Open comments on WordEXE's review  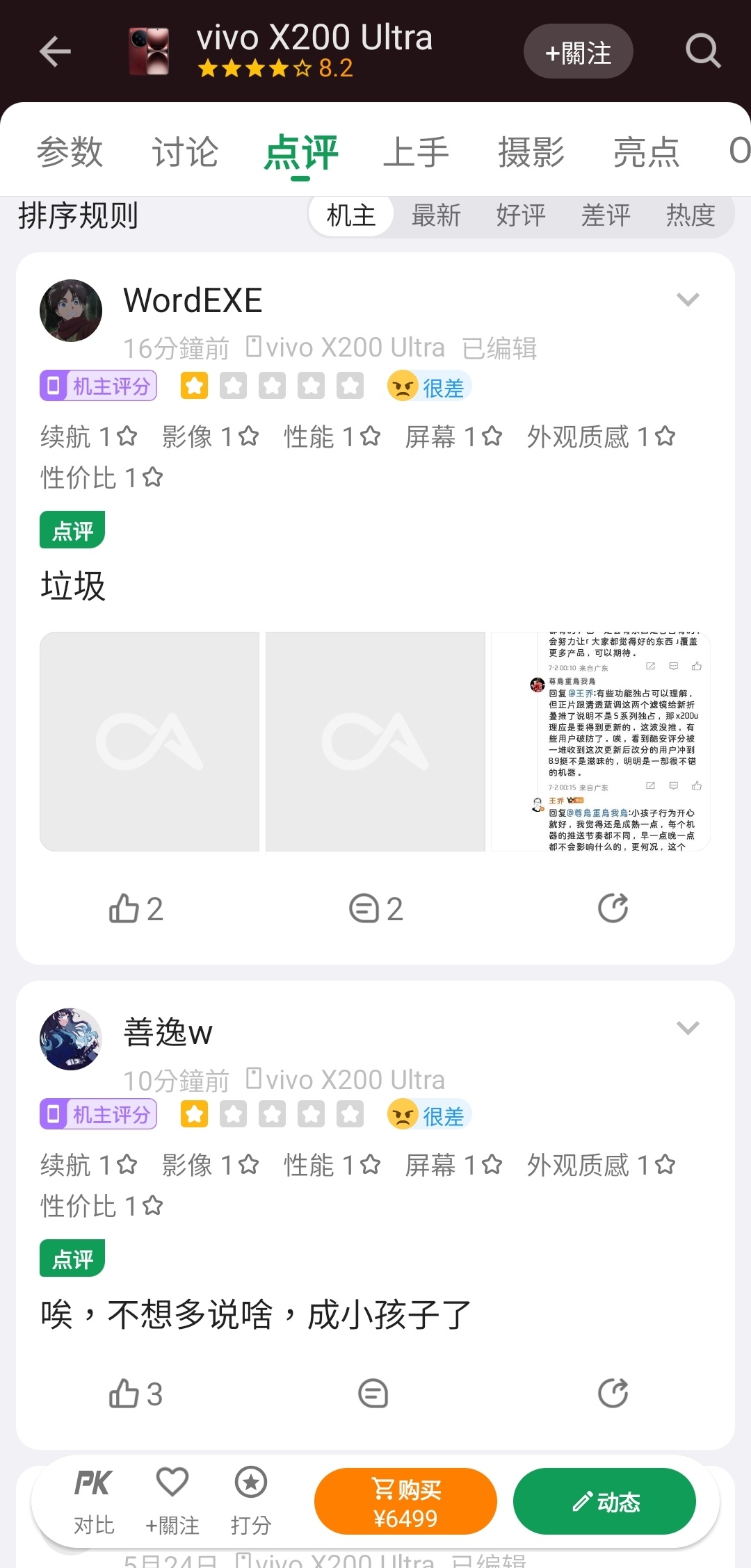click(375, 908)
